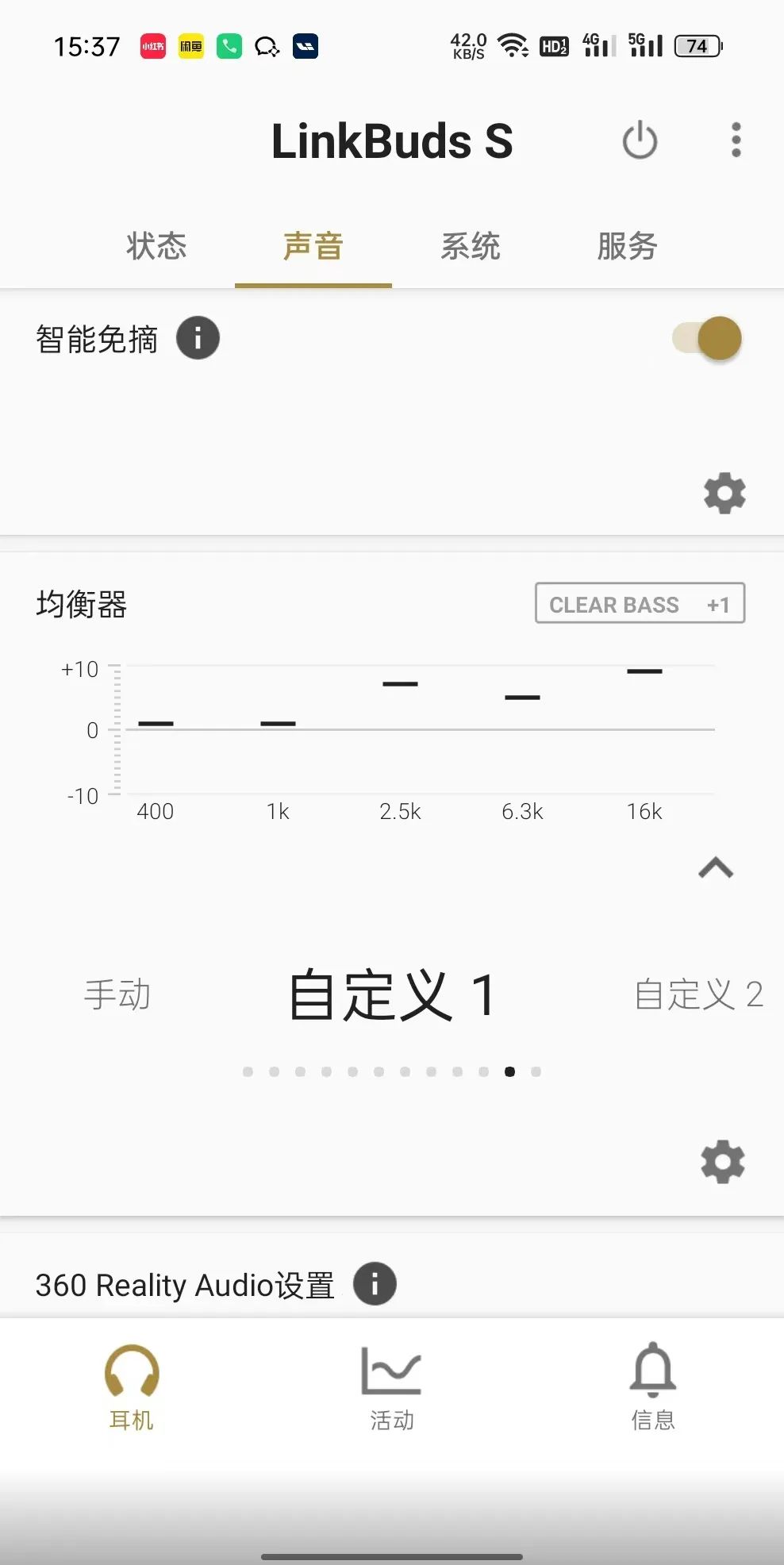Viewport: 784px width, 1565px height.
Task: Adjust the 2.5k equalizer band
Action: (x=400, y=683)
